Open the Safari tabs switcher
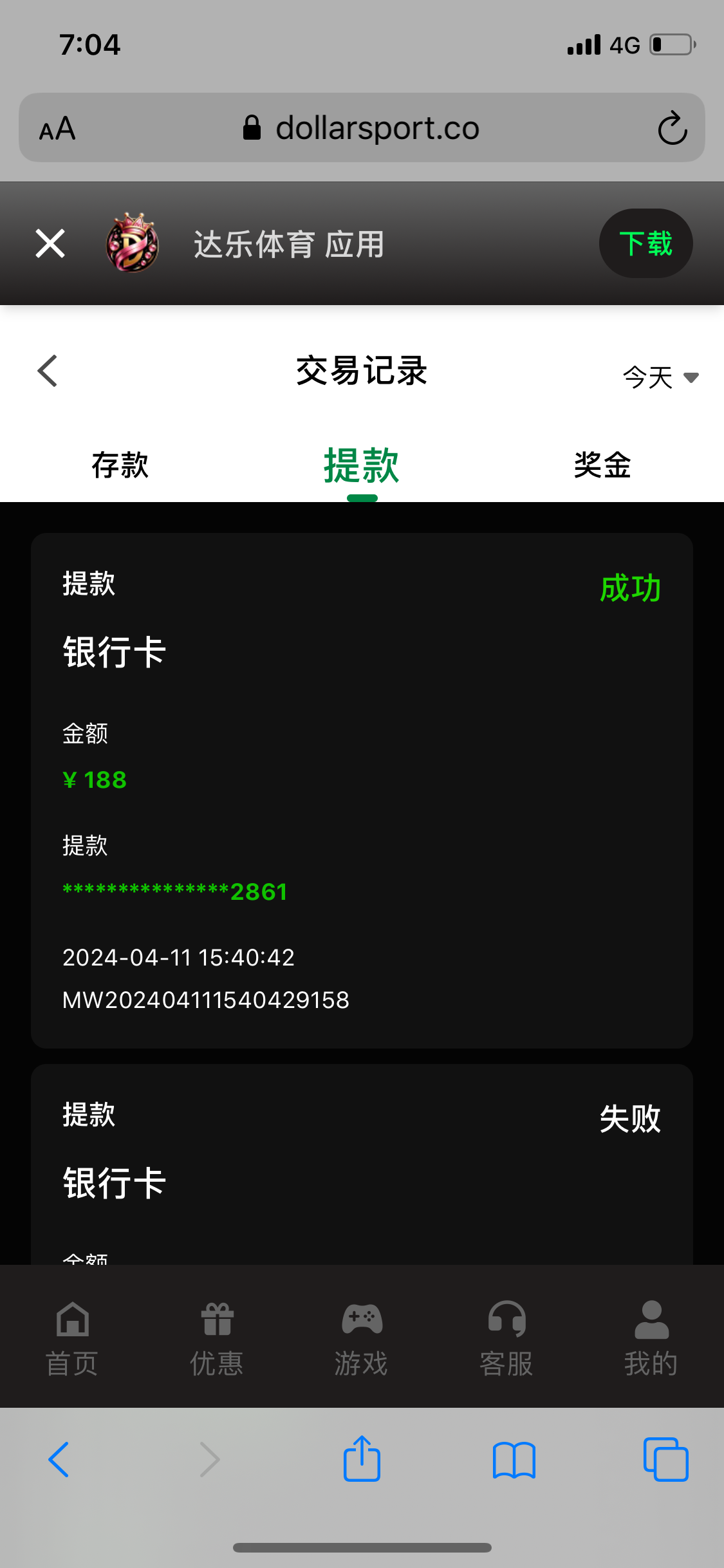This screenshot has height=1568, width=724. pos(667,1460)
